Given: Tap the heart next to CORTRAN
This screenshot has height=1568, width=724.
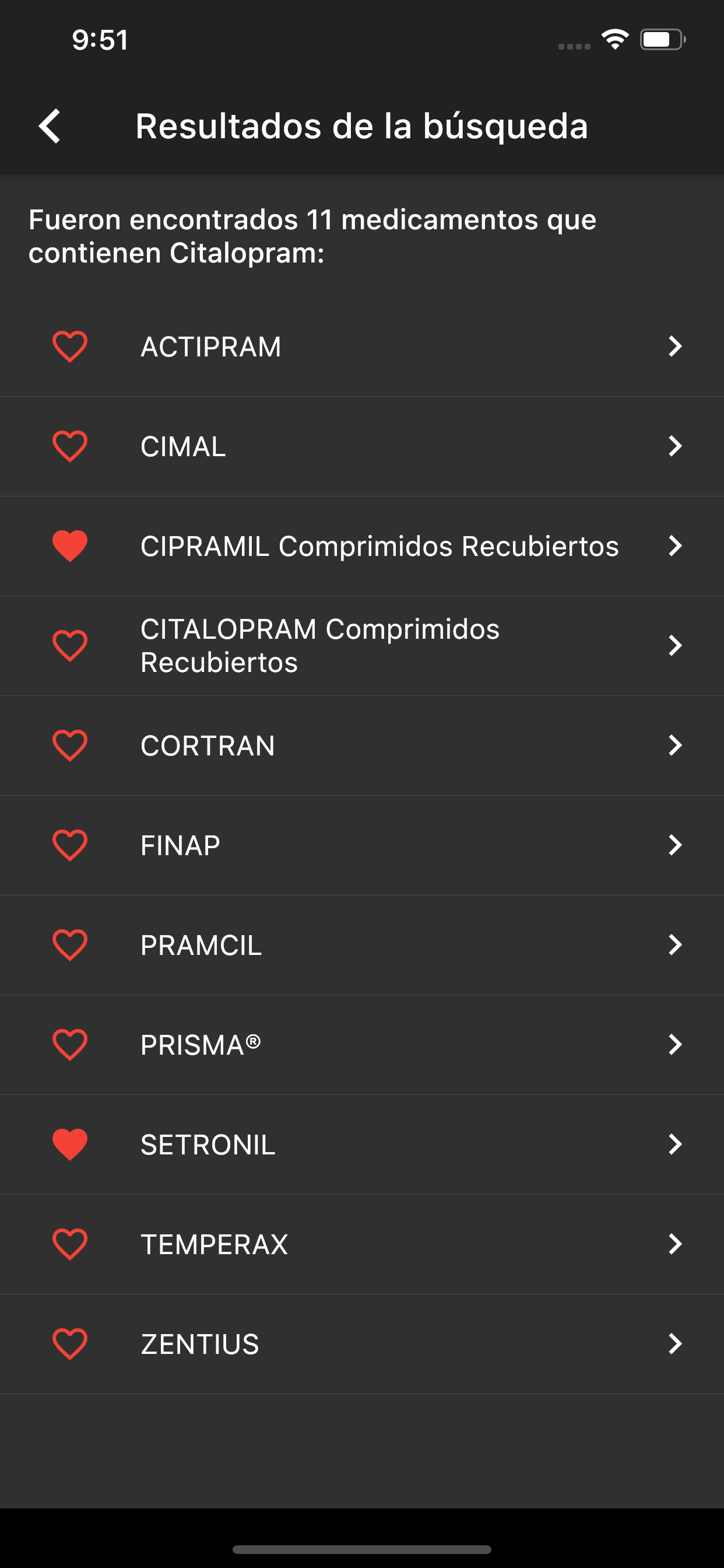Looking at the screenshot, I should pyautogui.click(x=70, y=745).
